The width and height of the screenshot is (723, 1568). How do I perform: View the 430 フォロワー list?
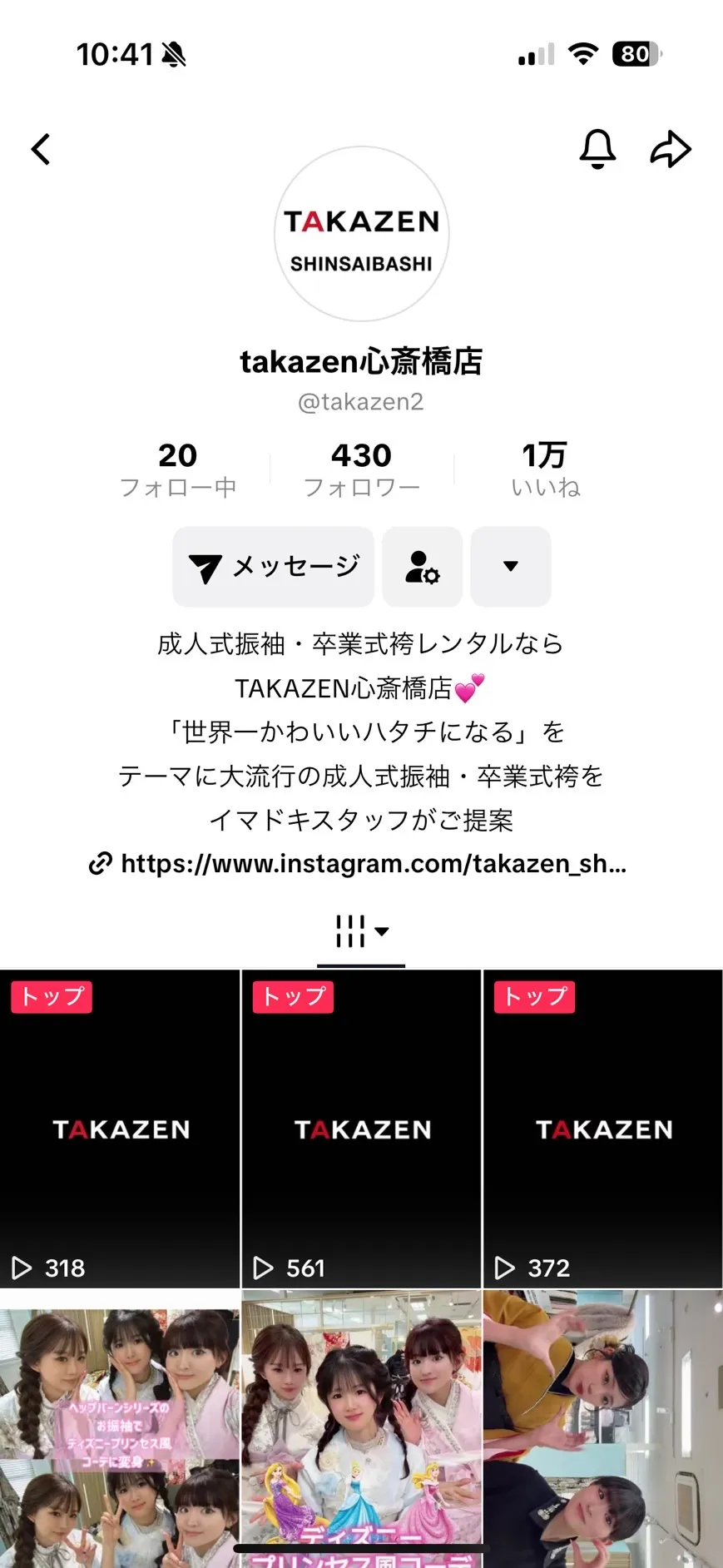point(361,469)
